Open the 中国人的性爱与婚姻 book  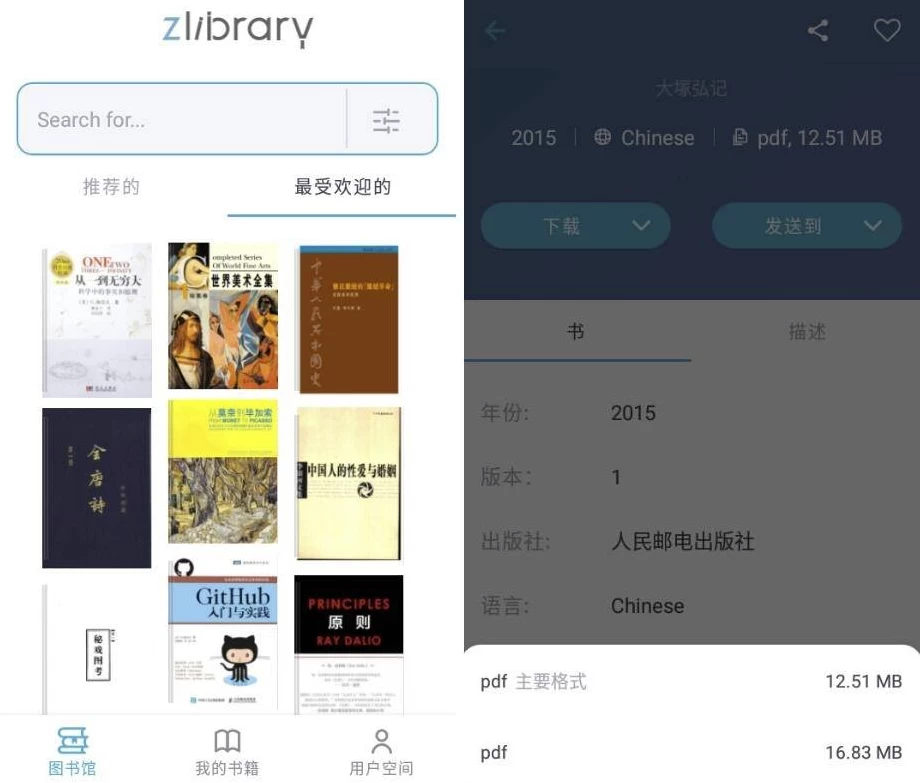[x=349, y=483]
